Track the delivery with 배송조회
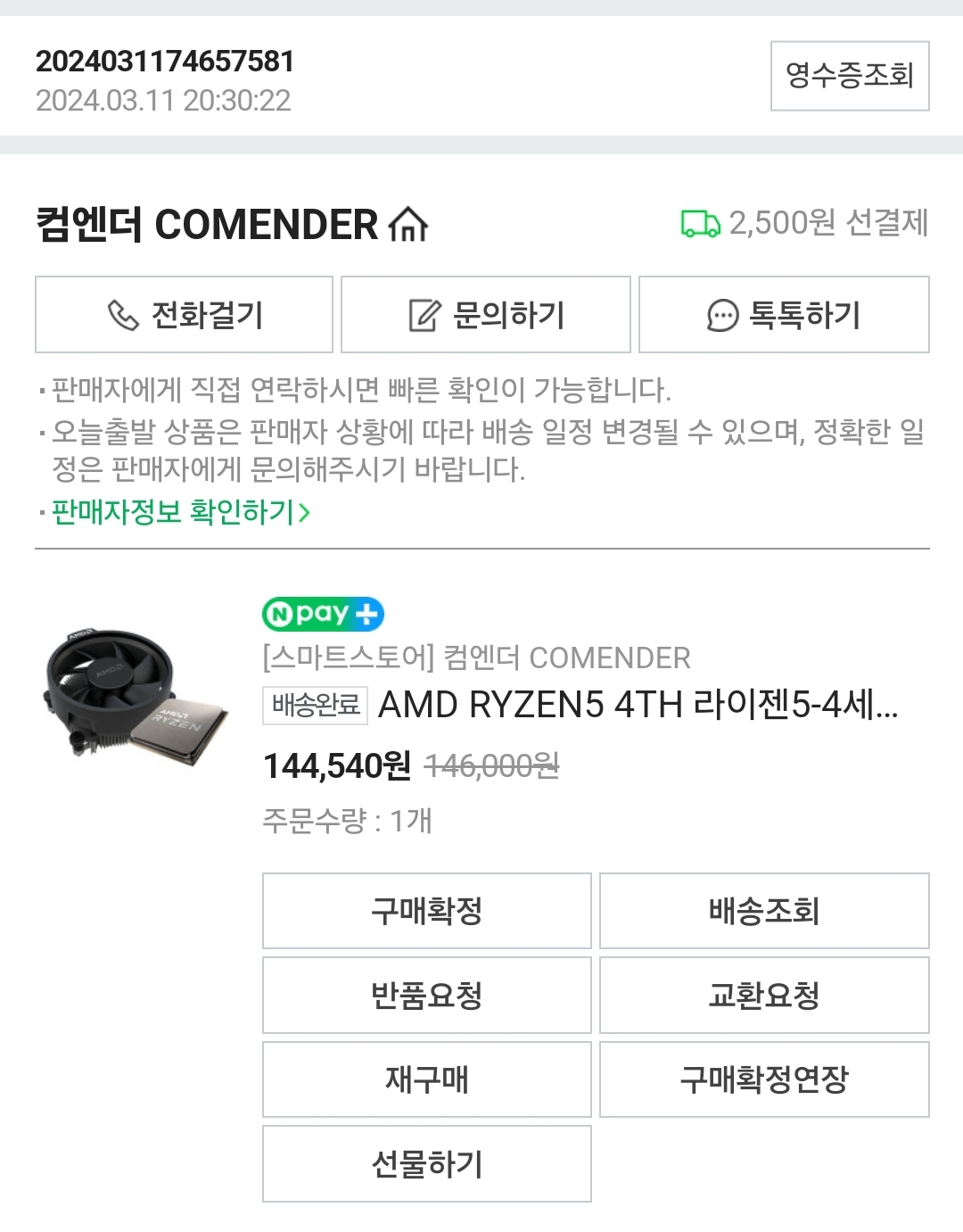 pos(764,911)
